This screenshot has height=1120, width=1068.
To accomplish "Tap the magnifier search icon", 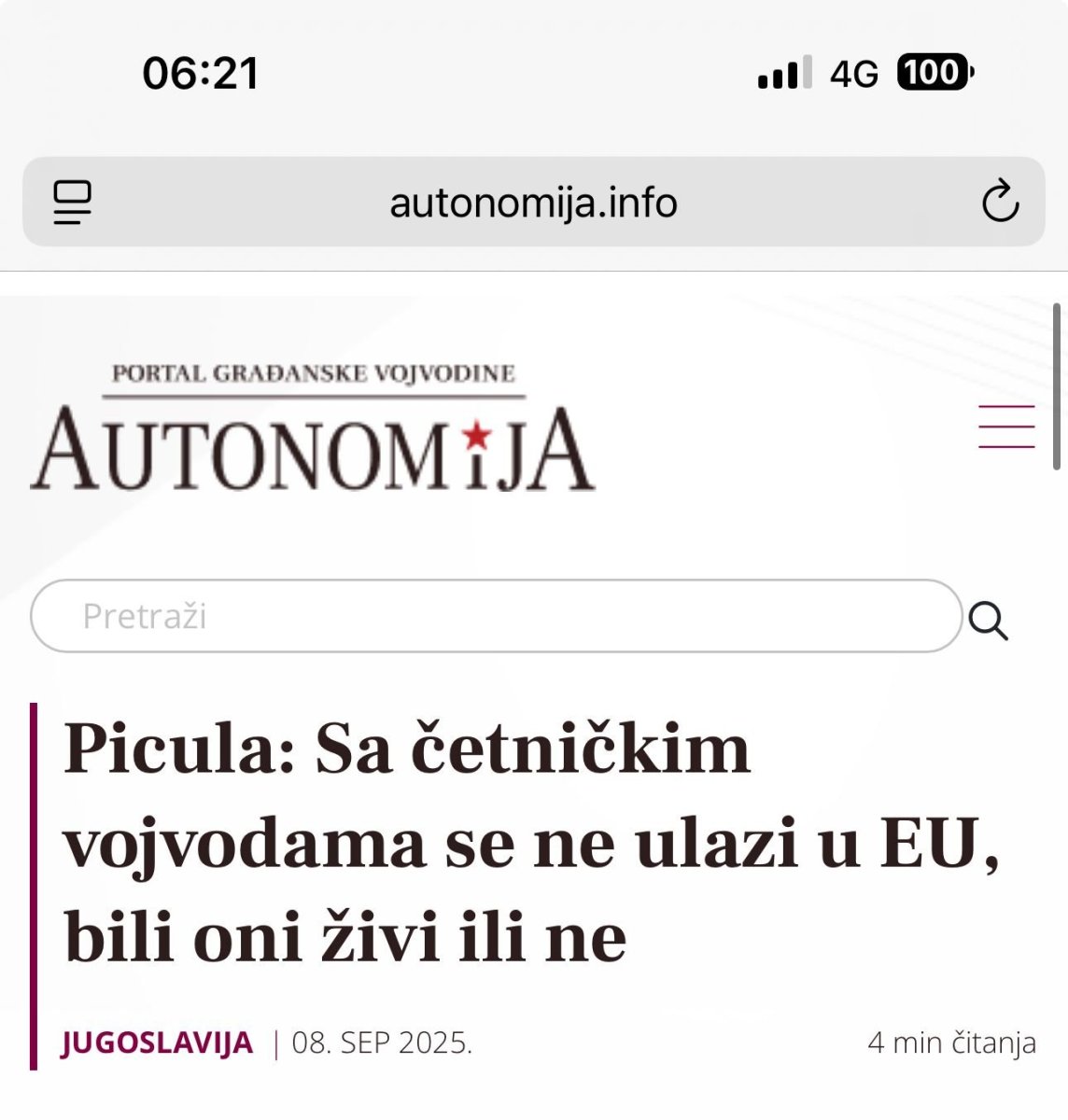I will click(x=988, y=621).
